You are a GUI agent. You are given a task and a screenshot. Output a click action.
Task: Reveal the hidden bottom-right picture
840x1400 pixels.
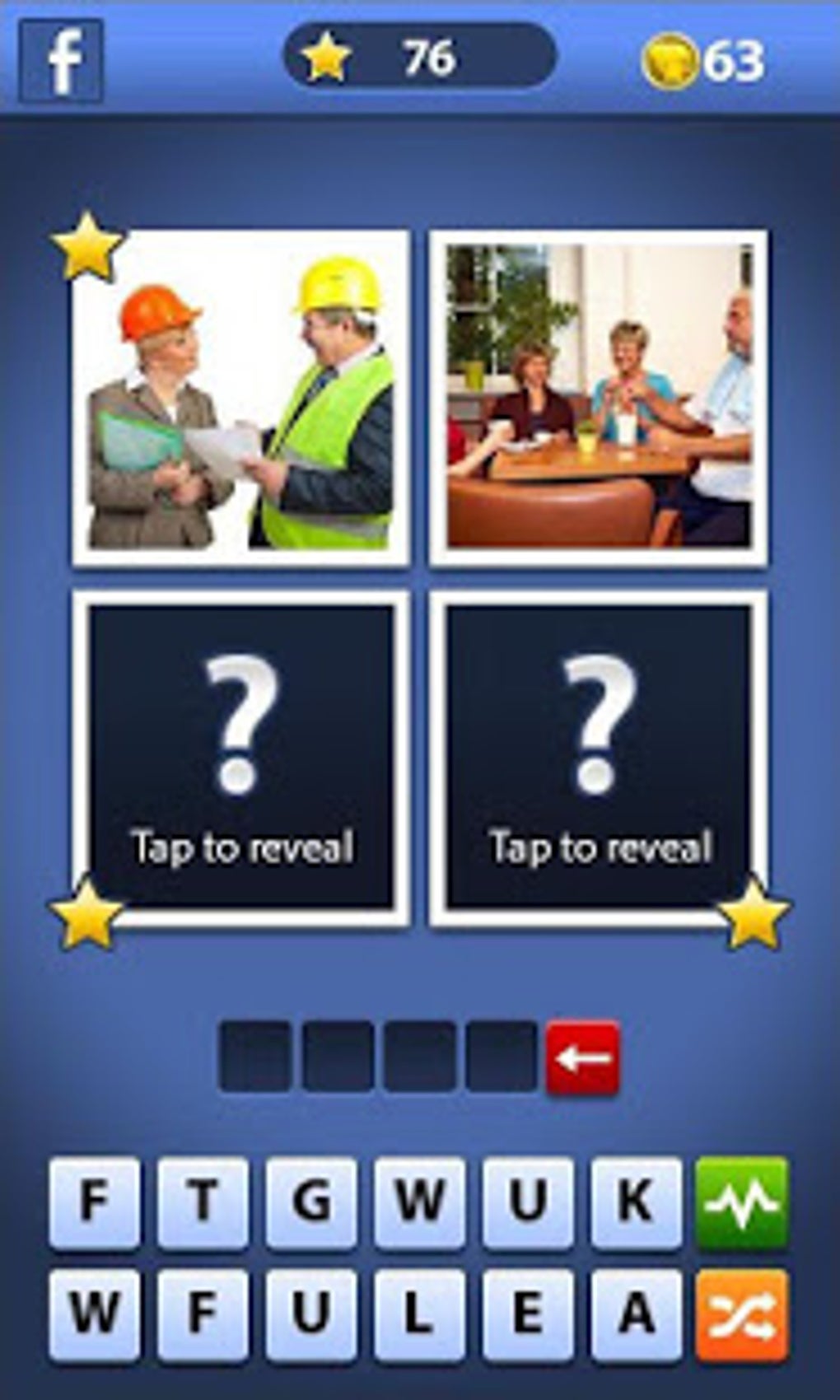(x=599, y=758)
